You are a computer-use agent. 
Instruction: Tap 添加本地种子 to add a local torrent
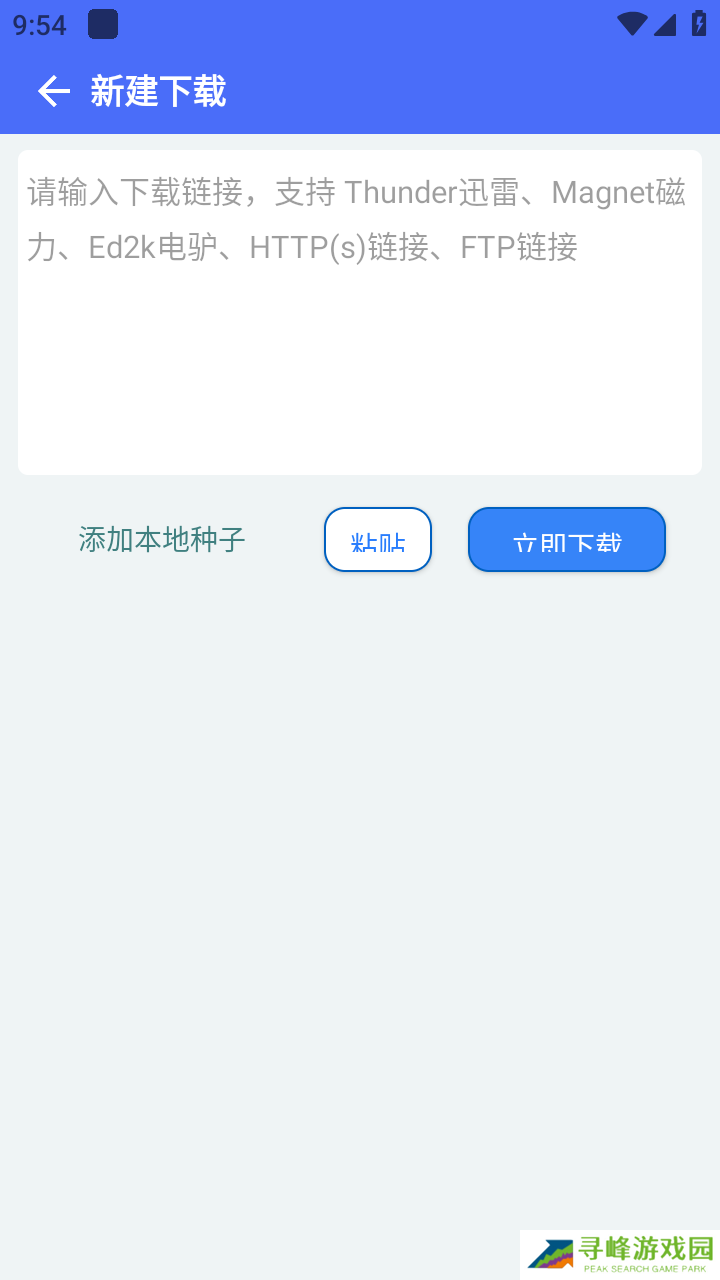pyautogui.click(x=162, y=540)
